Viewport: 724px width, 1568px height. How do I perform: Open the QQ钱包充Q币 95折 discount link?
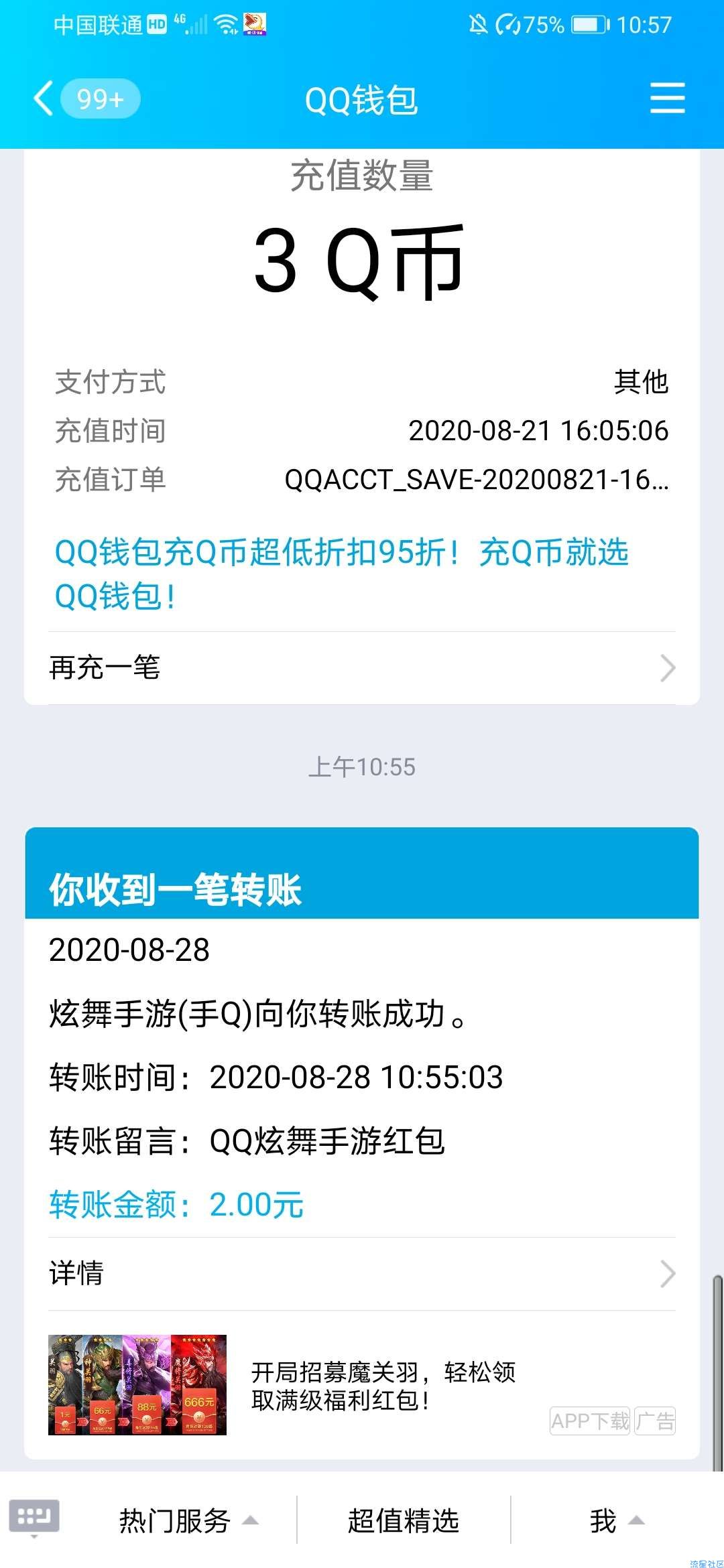(x=341, y=574)
